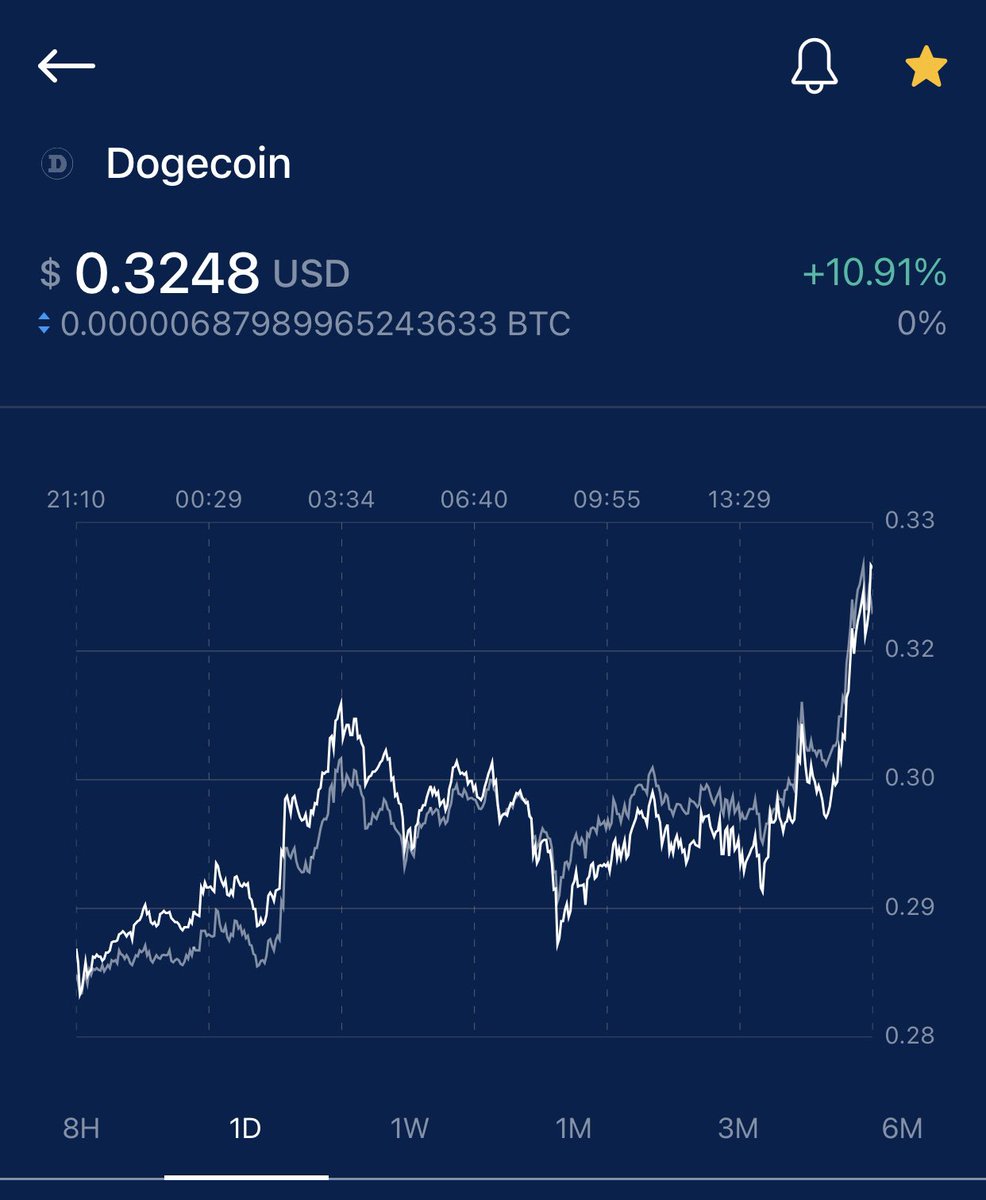Change chart range to 1M

click(573, 1129)
